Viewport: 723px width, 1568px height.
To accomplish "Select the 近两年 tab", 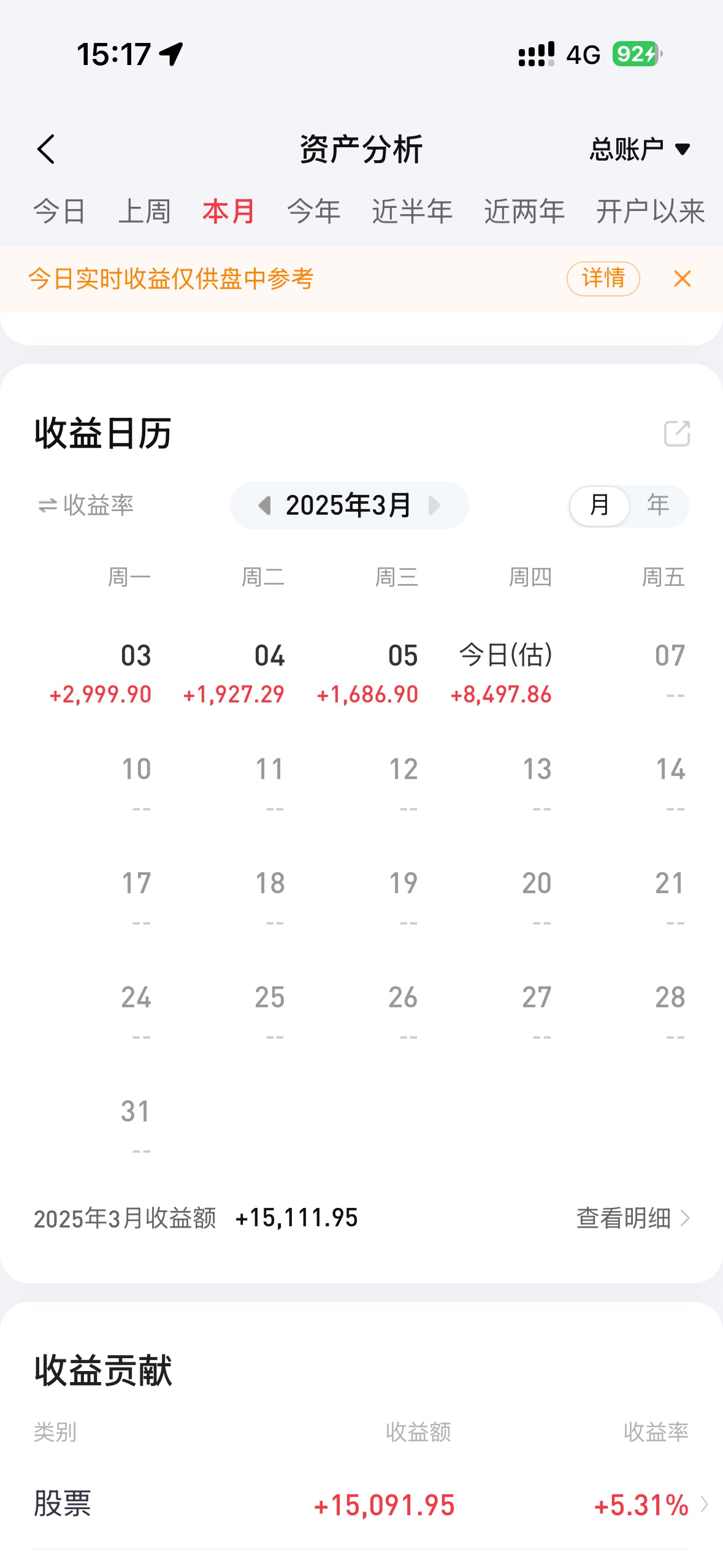I will pos(524,212).
